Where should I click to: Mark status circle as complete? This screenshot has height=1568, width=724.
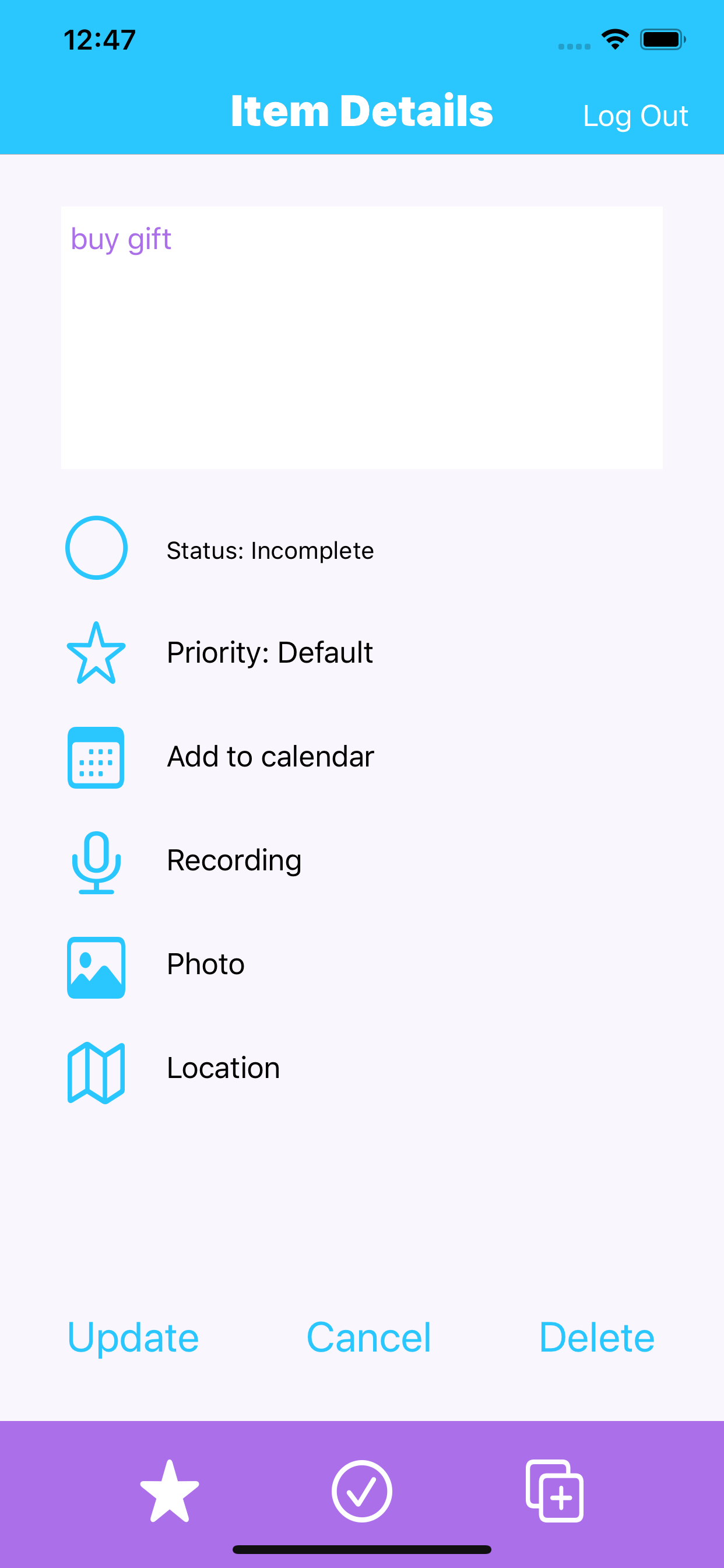(96, 548)
